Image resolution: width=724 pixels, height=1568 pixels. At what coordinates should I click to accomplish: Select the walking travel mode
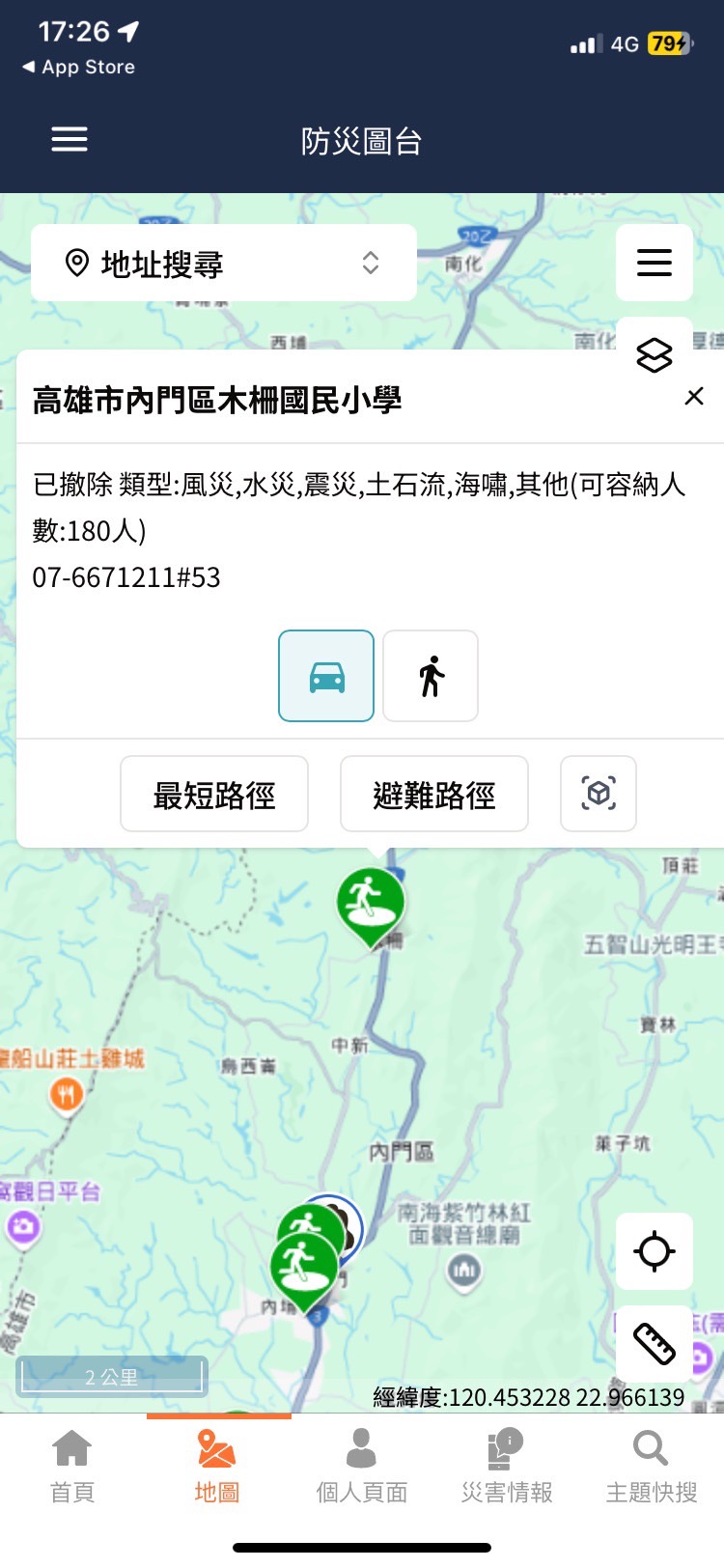click(x=431, y=676)
